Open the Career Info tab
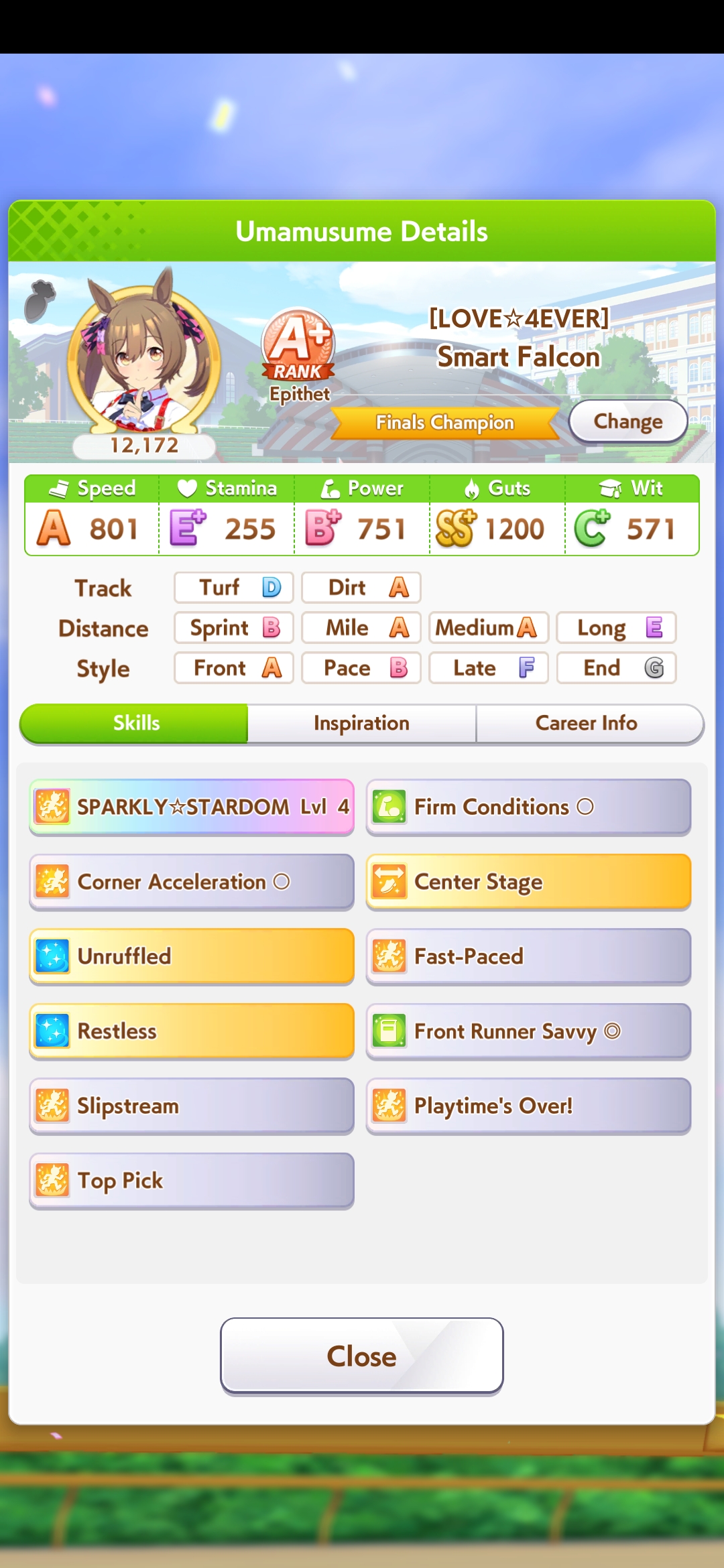 [x=587, y=723]
